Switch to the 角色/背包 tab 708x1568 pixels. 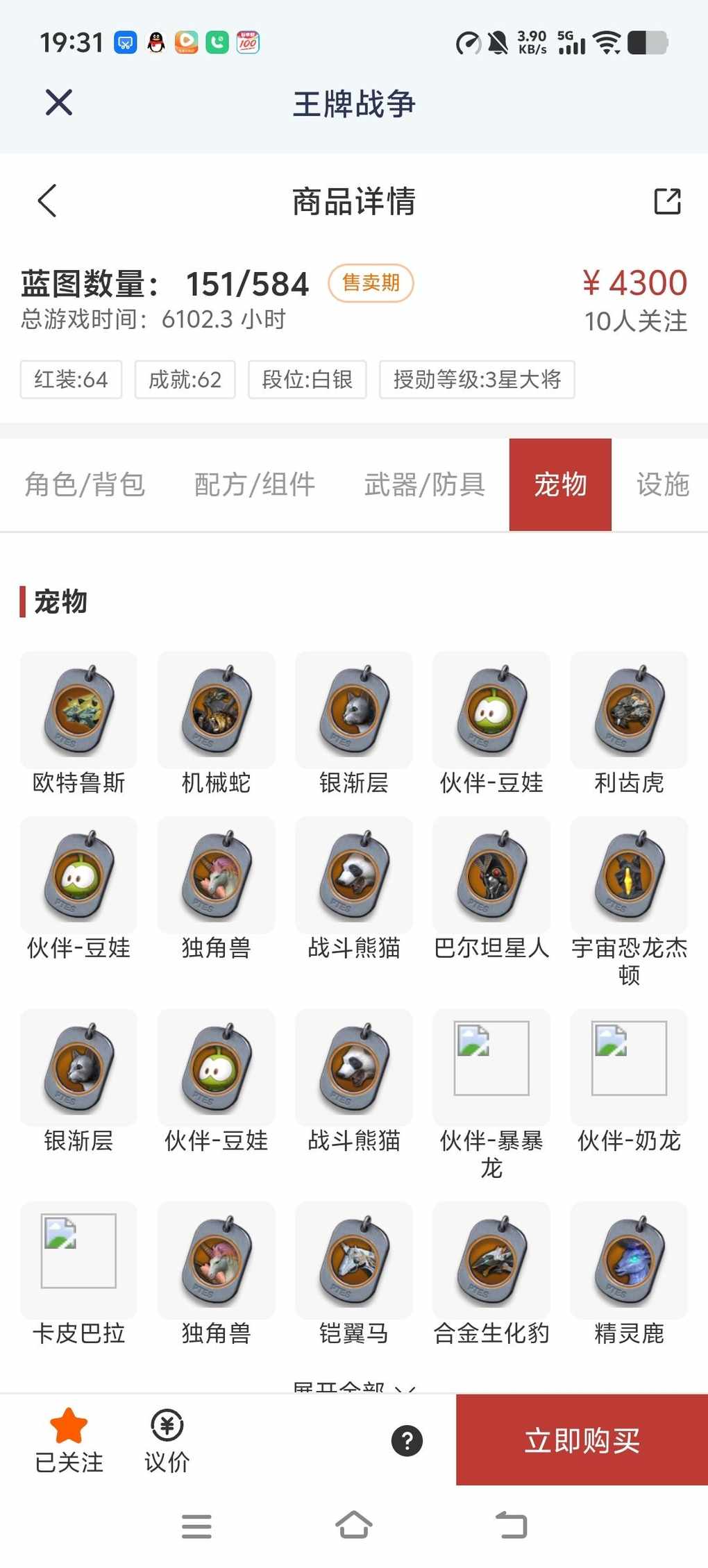(85, 484)
